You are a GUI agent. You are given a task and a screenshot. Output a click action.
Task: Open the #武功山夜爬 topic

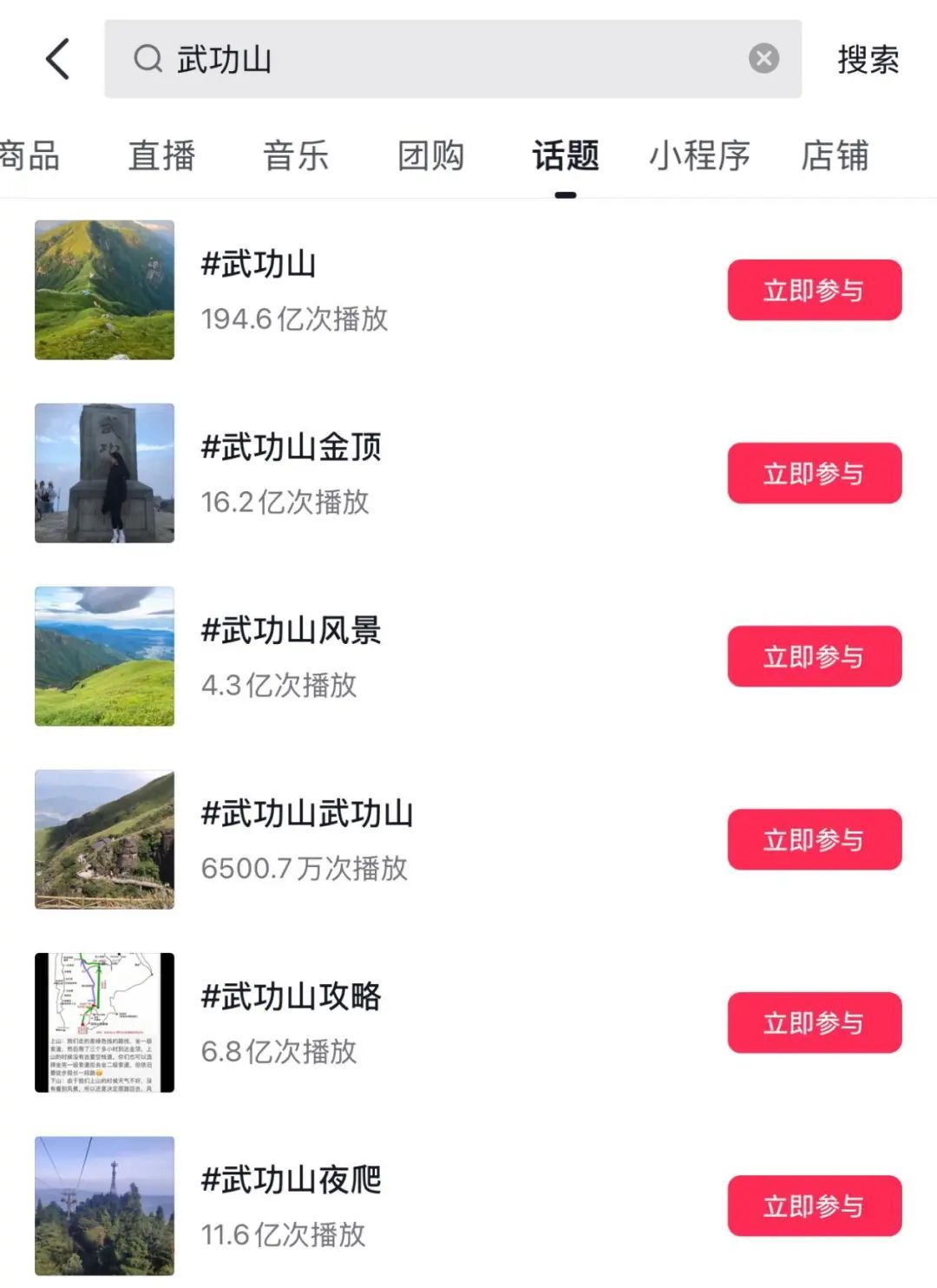pyautogui.click(x=291, y=1180)
